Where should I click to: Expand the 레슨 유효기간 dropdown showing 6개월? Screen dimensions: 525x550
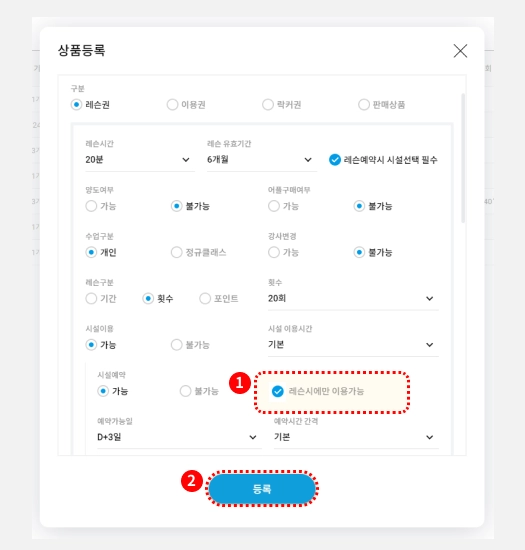point(261,160)
